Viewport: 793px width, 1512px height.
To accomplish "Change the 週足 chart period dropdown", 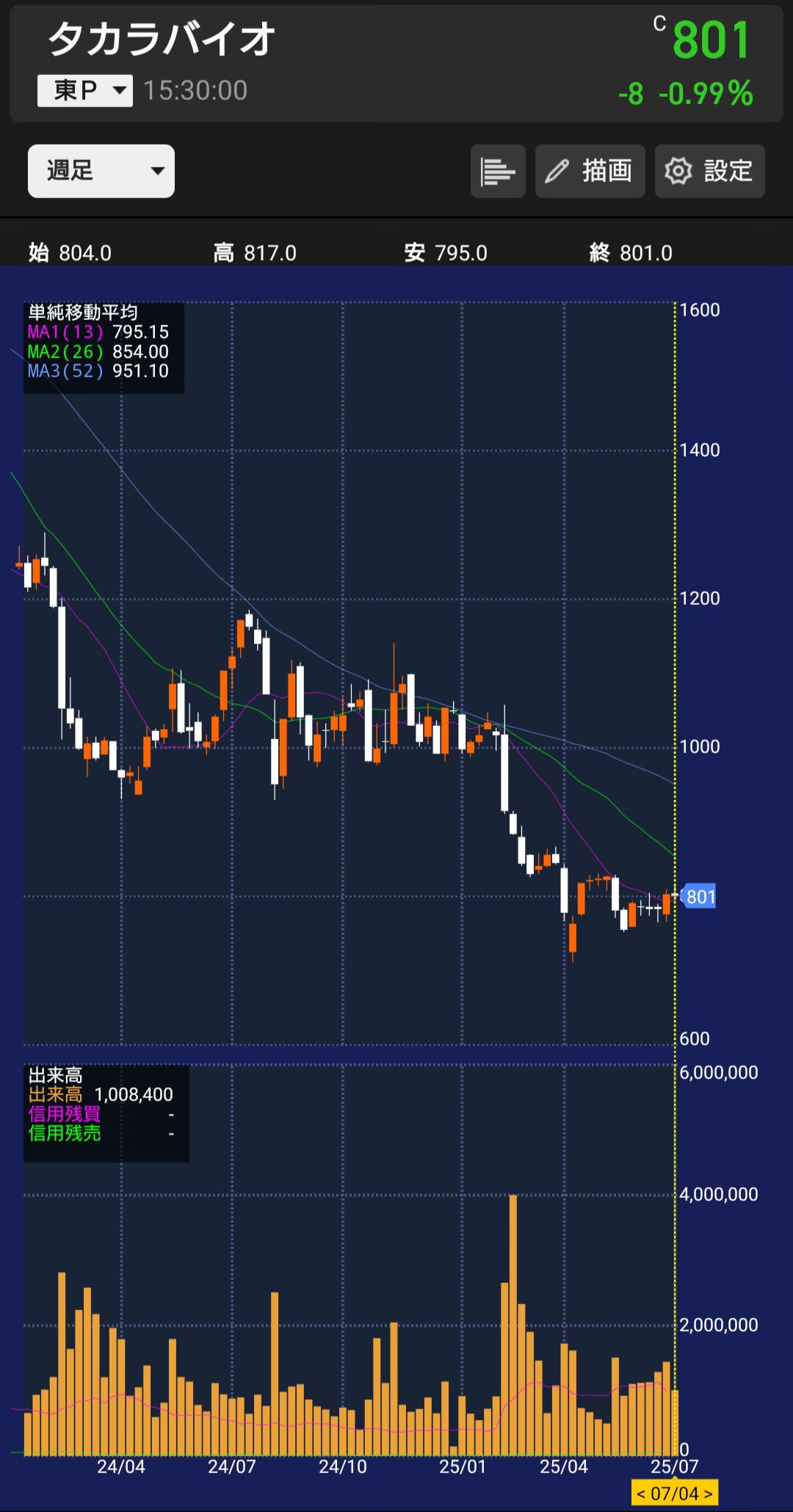I will pos(101,171).
